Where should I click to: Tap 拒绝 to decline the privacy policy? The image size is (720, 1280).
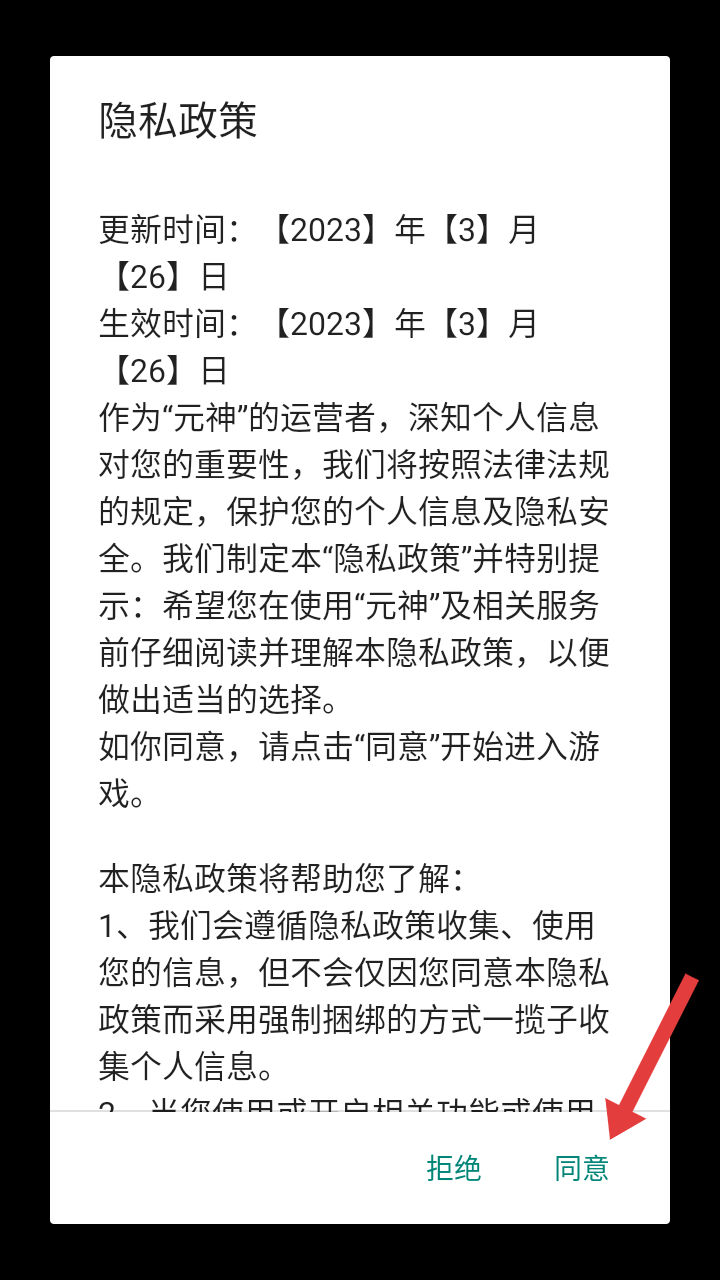click(454, 1168)
